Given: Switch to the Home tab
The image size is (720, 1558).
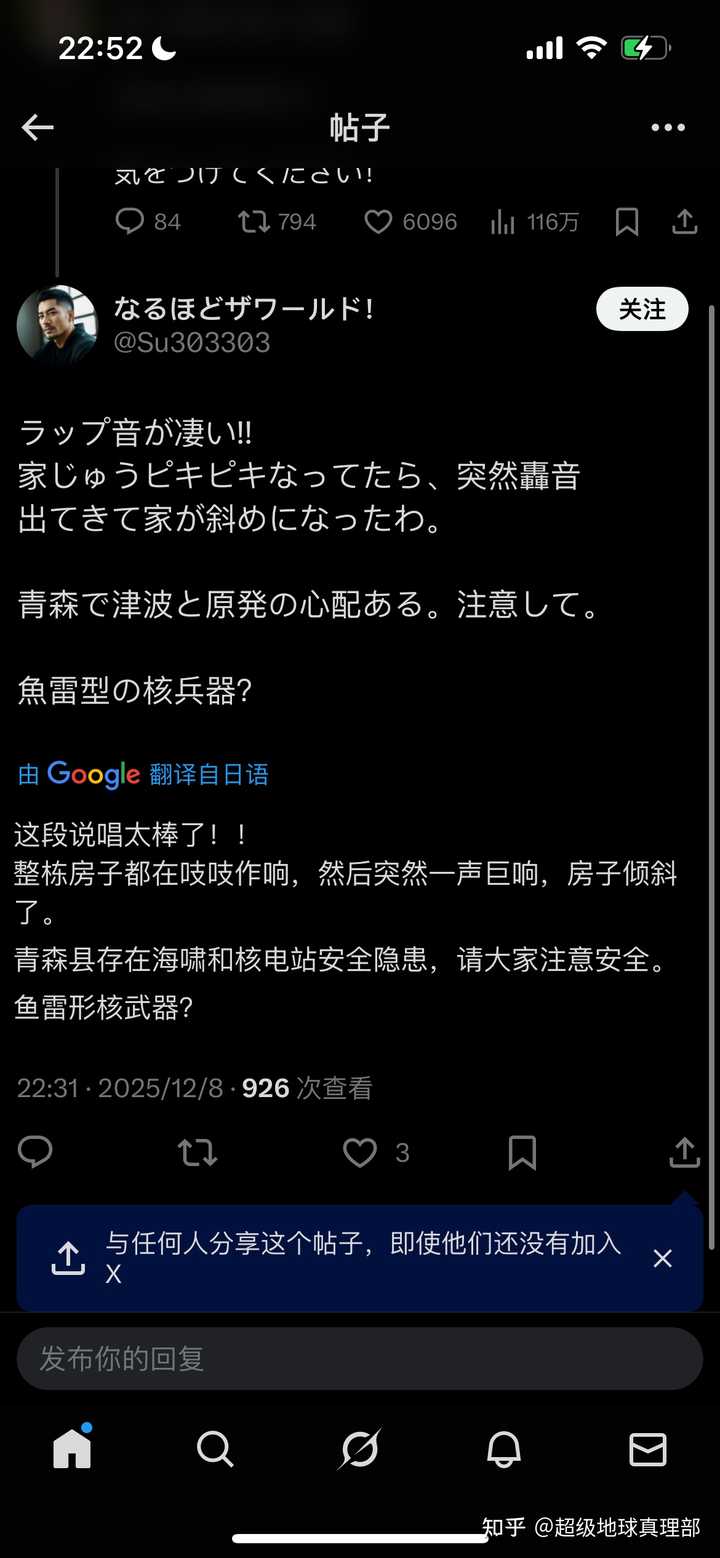Looking at the screenshot, I should coord(72,1448).
